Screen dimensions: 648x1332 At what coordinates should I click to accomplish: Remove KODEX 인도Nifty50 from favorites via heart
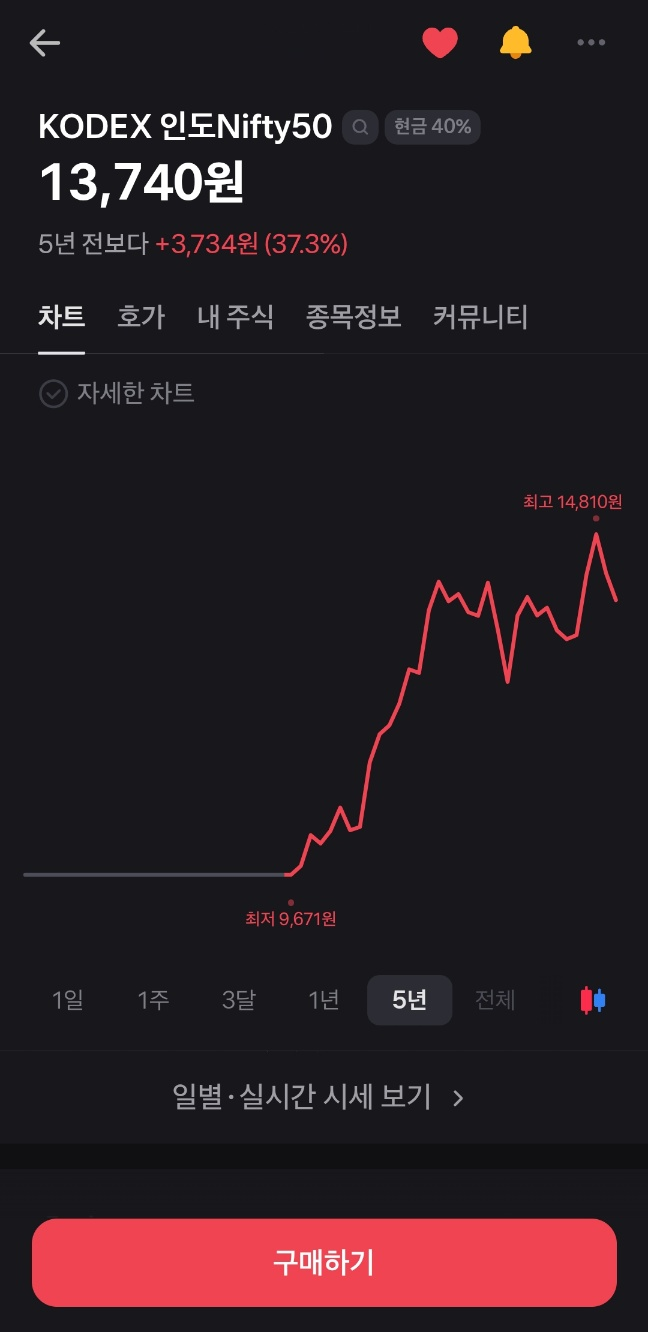[x=440, y=42]
